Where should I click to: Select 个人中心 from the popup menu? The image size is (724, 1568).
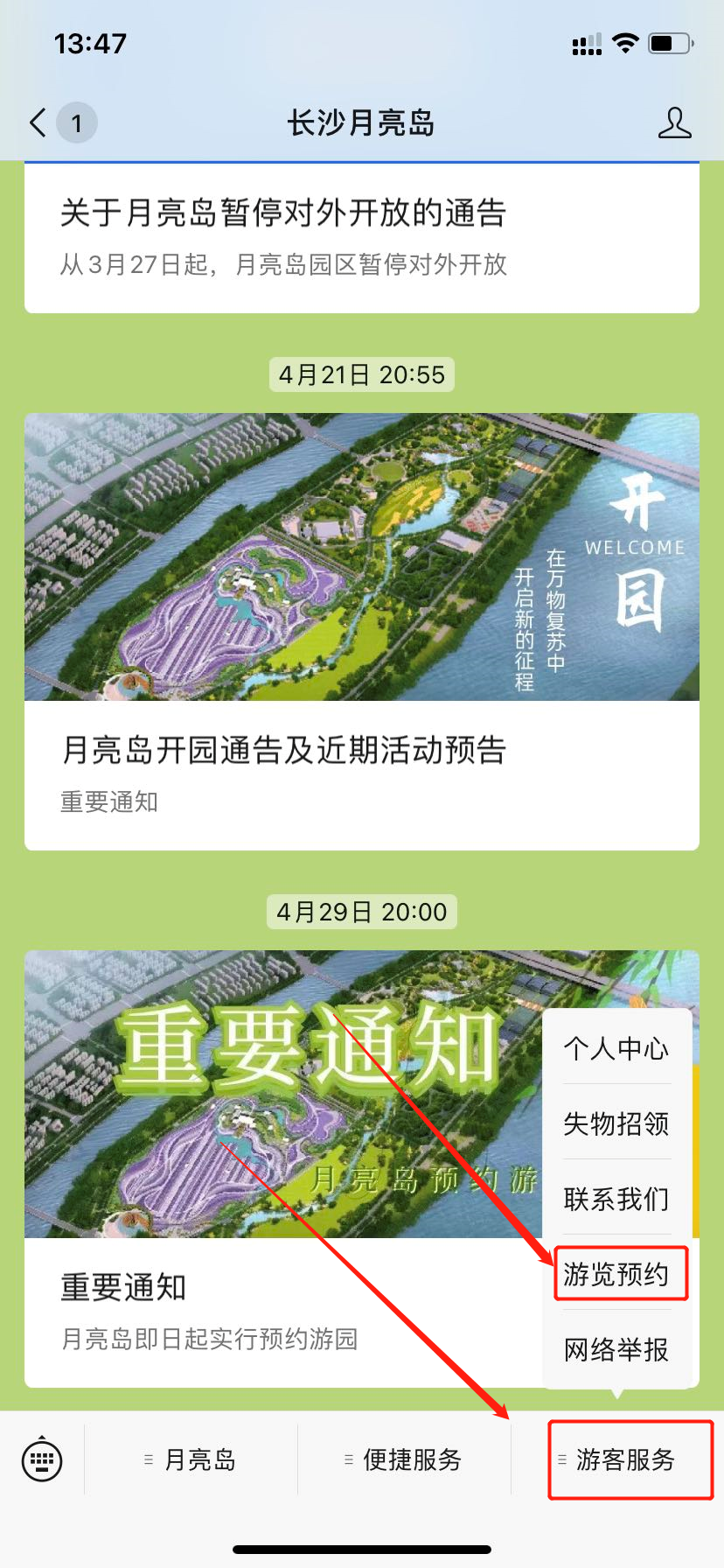click(x=616, y=1048)
